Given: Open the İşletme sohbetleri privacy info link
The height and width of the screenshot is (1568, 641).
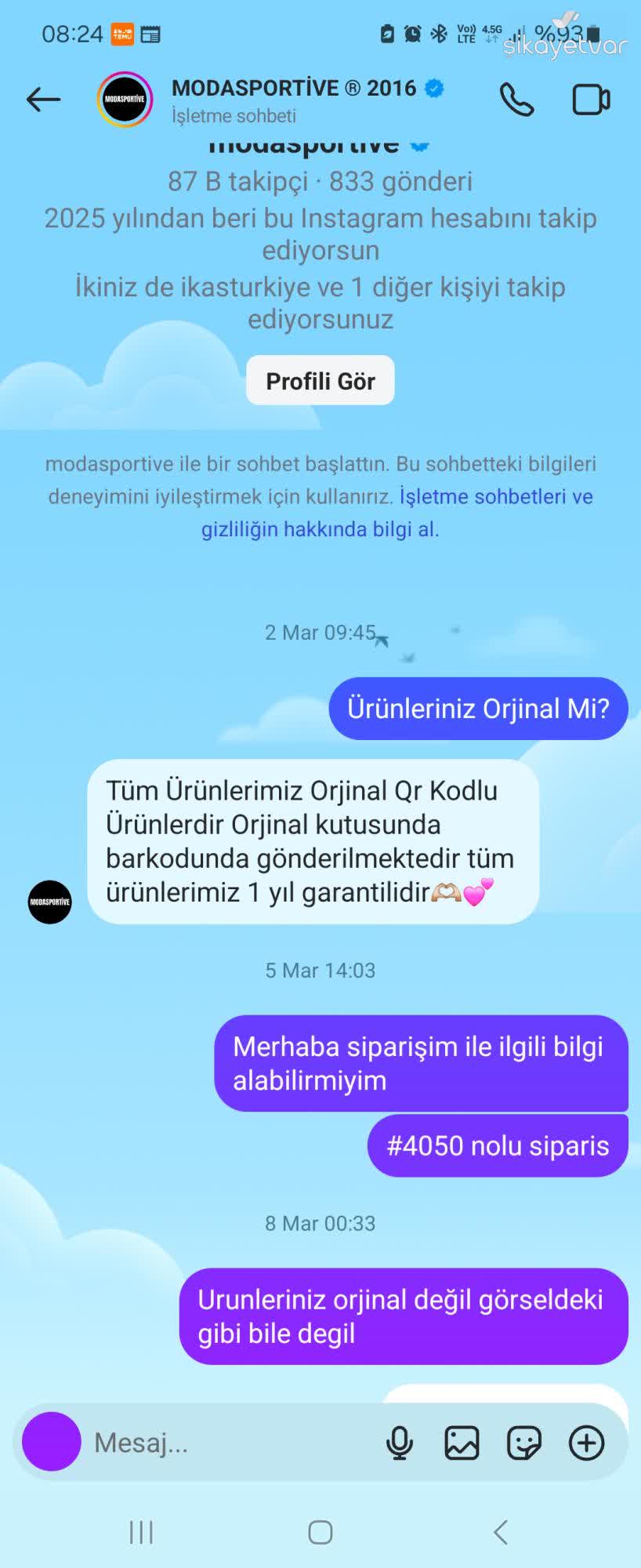Looking at the screenshot, I should (495, 497).
